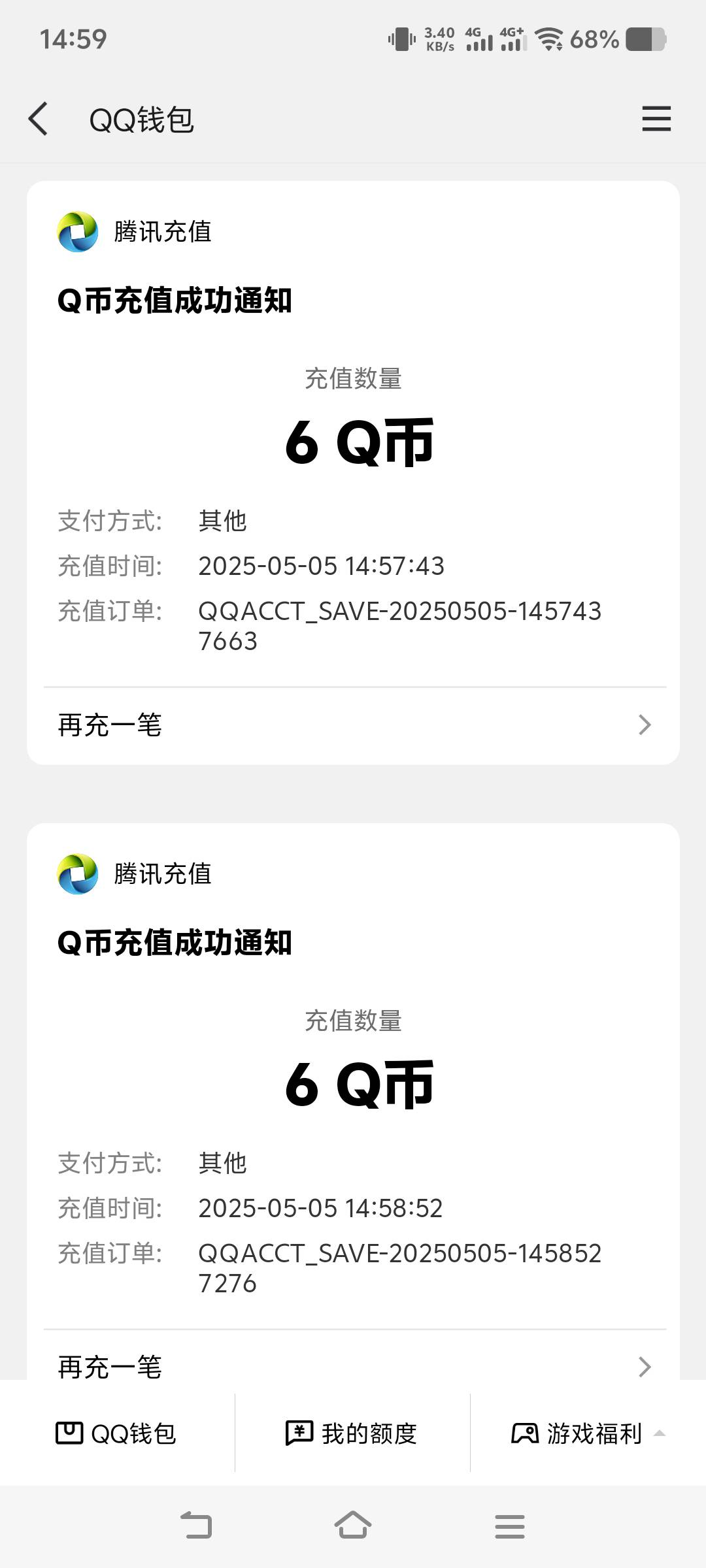Open the QQ钱包 bottom menu item
This screenshot has width=706, height=1568.
pyautogui.click(x=117, y=1433)
